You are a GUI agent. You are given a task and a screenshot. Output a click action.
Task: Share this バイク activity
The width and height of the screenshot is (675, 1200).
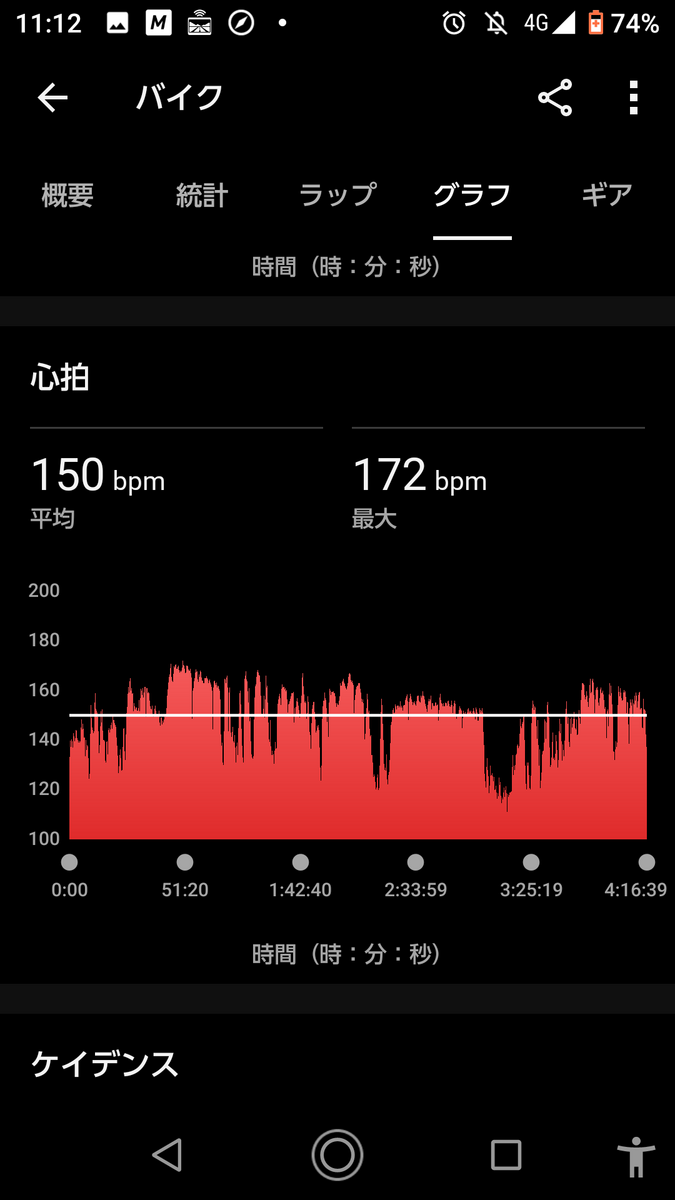pyautogui.click(x=555, y=97)
